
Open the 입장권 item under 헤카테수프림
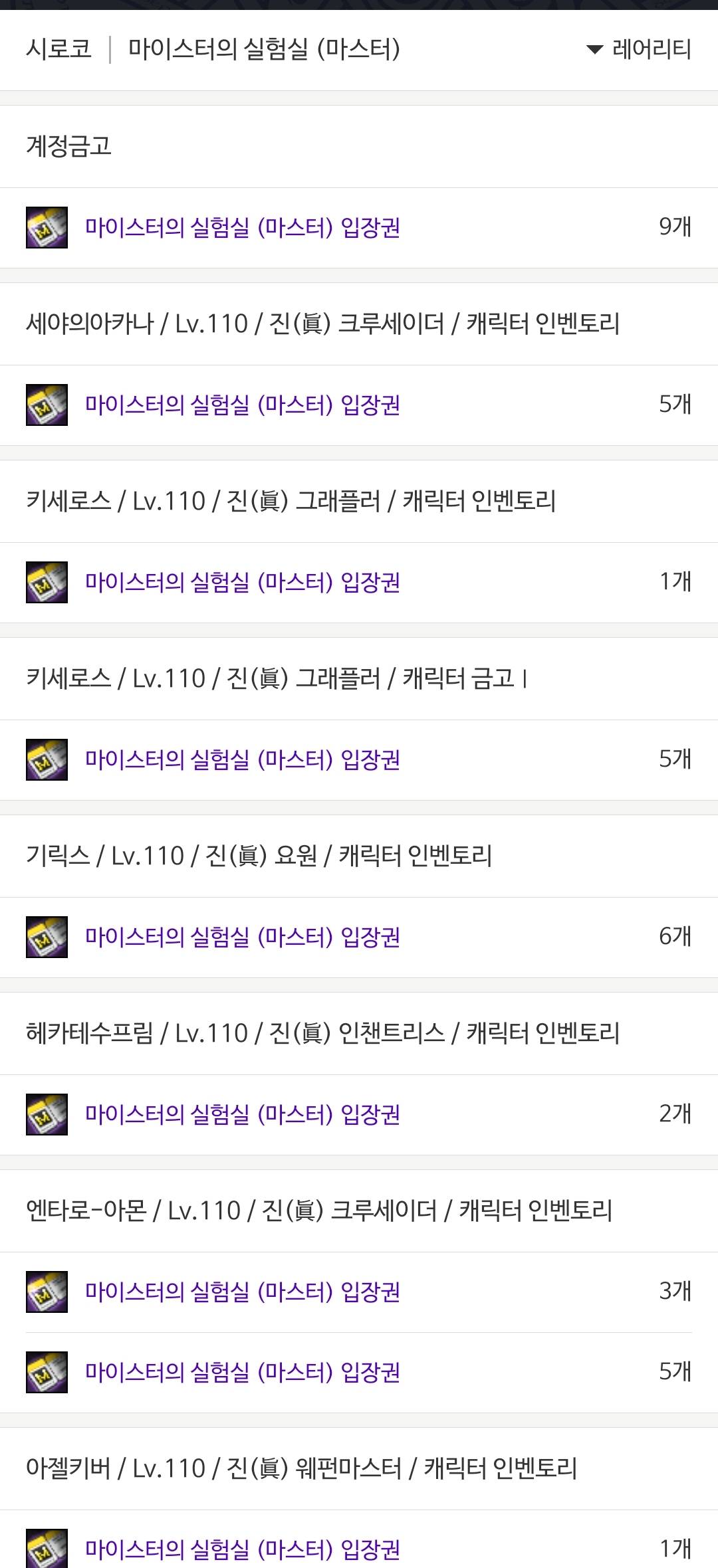point(242,1114)
